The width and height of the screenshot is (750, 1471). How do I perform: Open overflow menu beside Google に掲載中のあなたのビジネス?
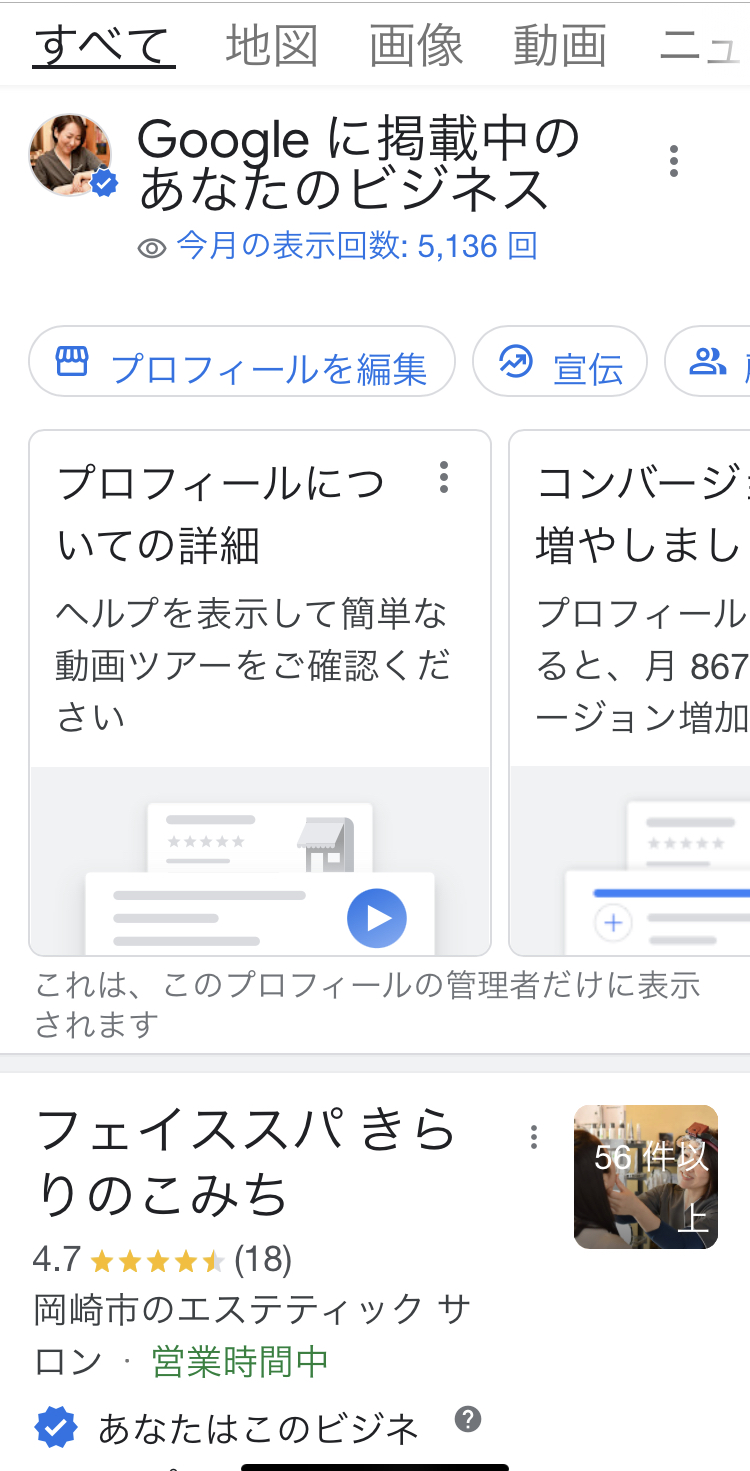(674, 161)
